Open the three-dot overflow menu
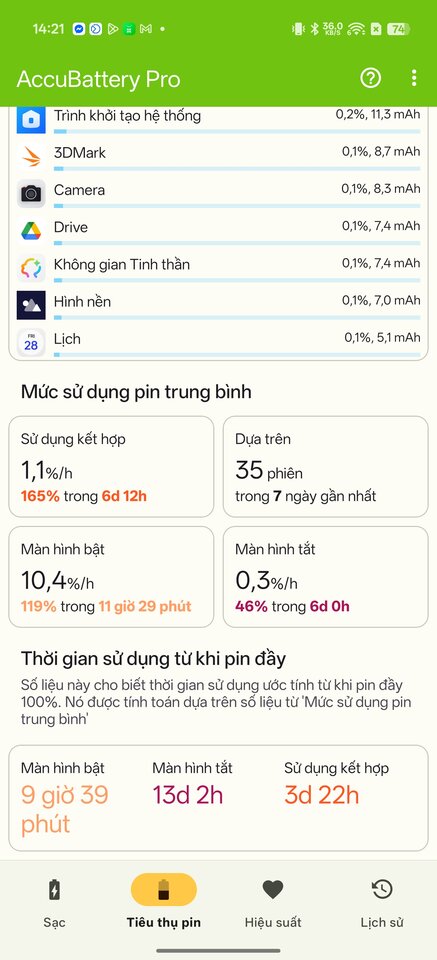The height and width of the screenshot is (960, 437). pos(414,78)
